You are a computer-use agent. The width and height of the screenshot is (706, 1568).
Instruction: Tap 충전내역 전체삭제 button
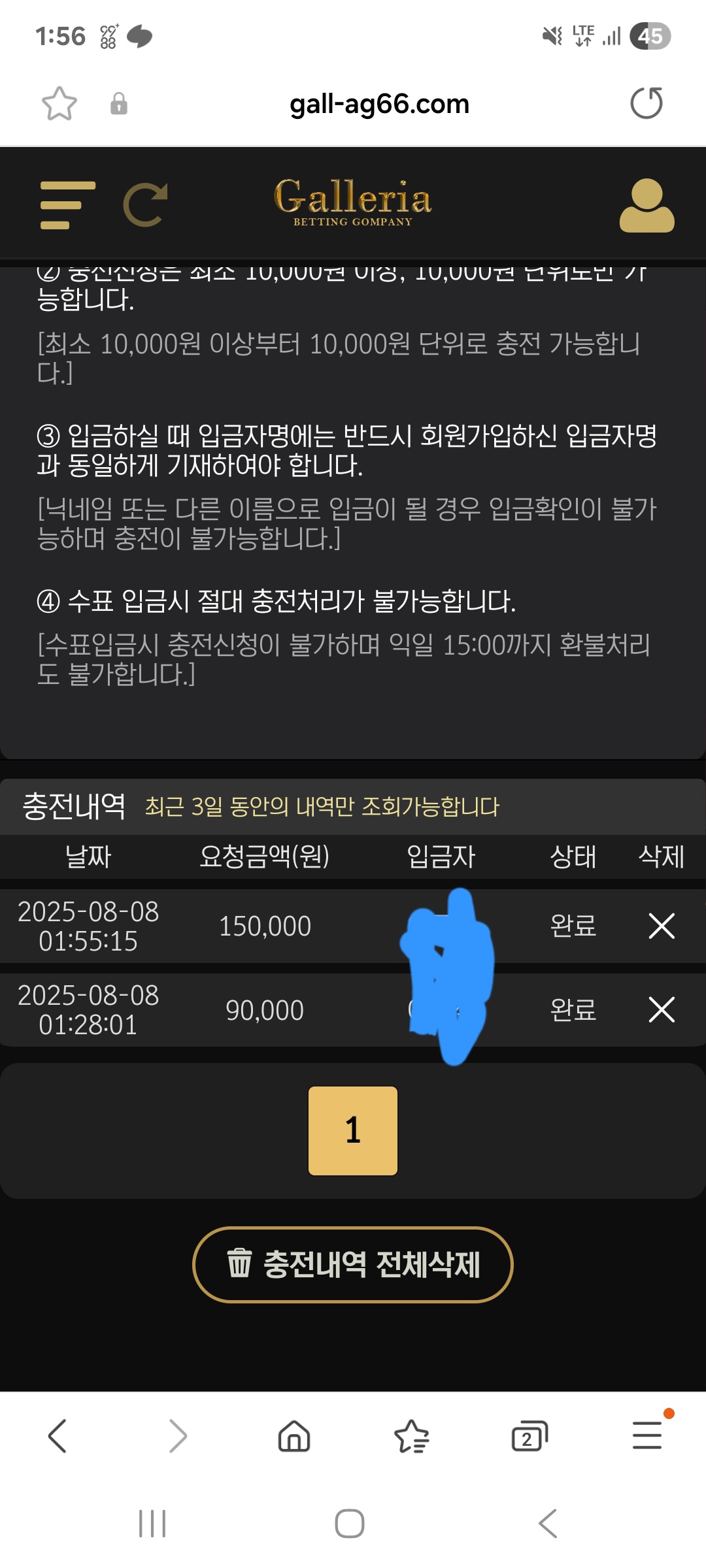(352, 1264)
